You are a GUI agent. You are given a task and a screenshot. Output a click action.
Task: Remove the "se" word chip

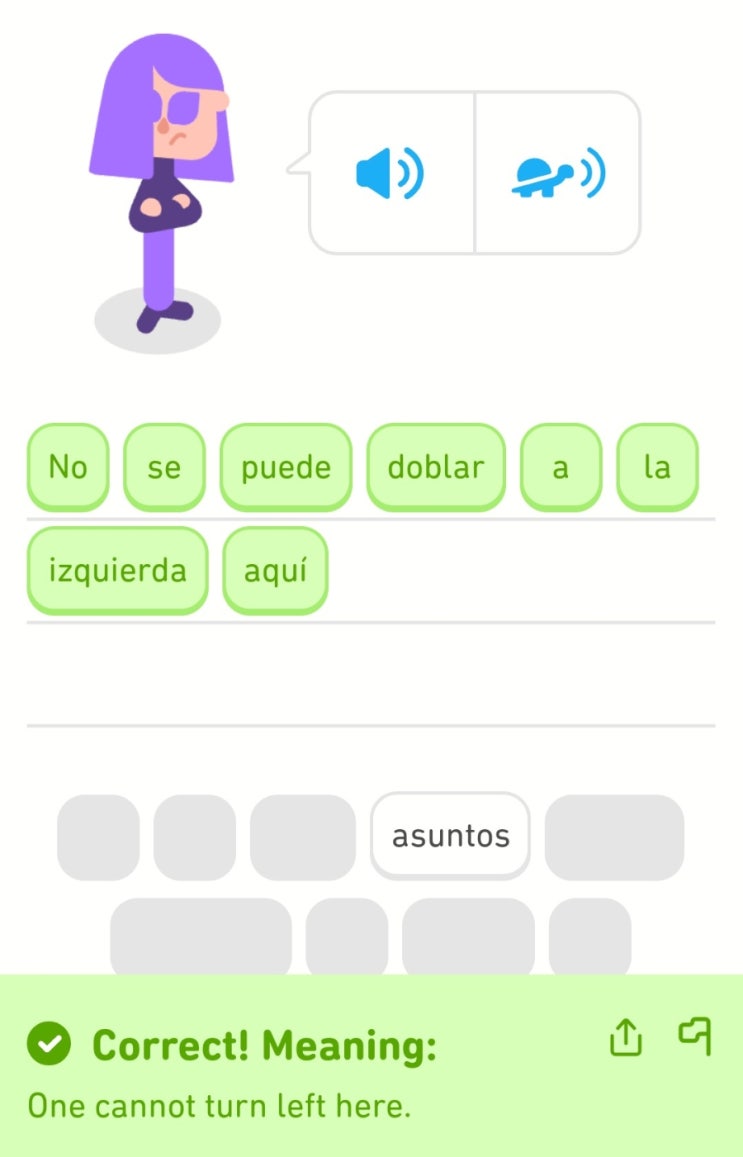(164, 467)
